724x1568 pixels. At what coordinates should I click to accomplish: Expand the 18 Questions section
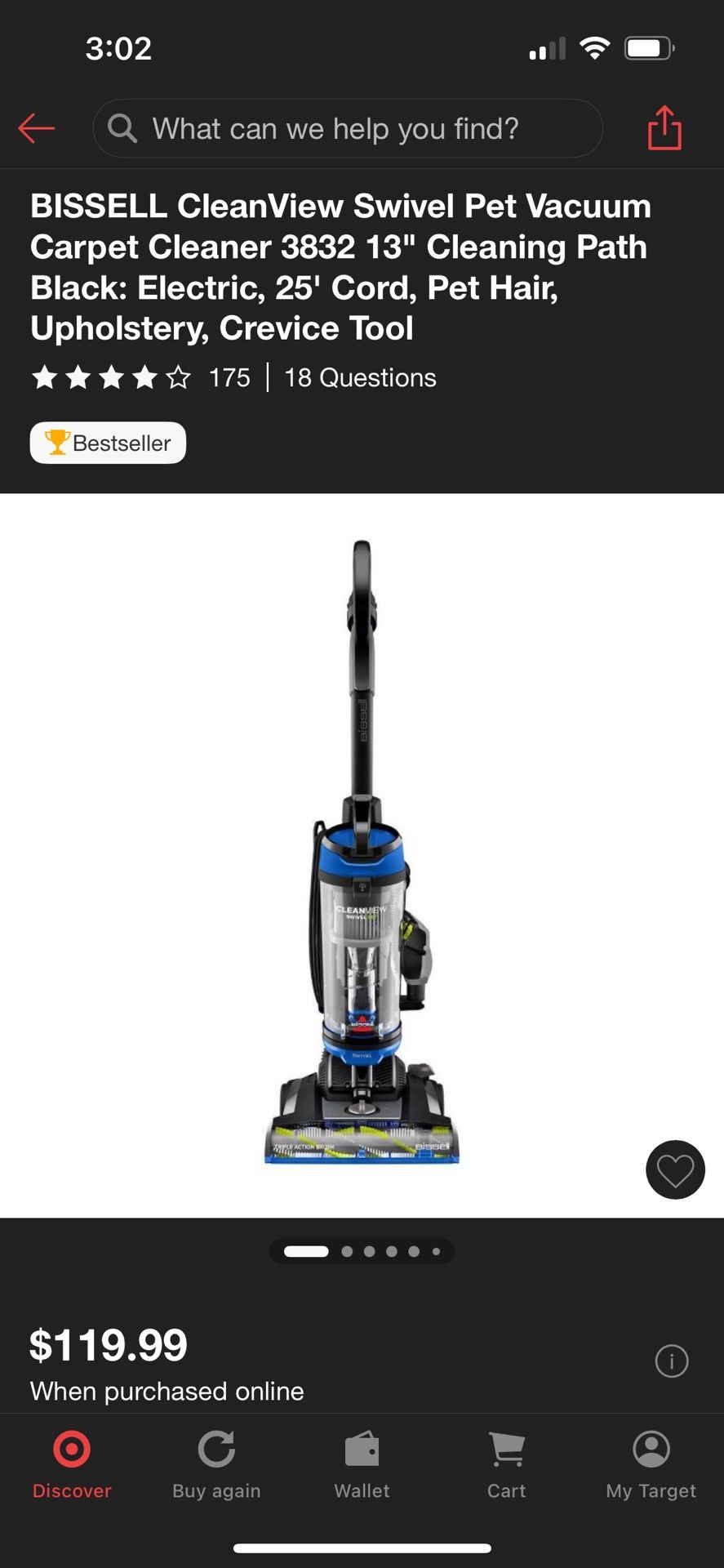click(x=359, y=377)
